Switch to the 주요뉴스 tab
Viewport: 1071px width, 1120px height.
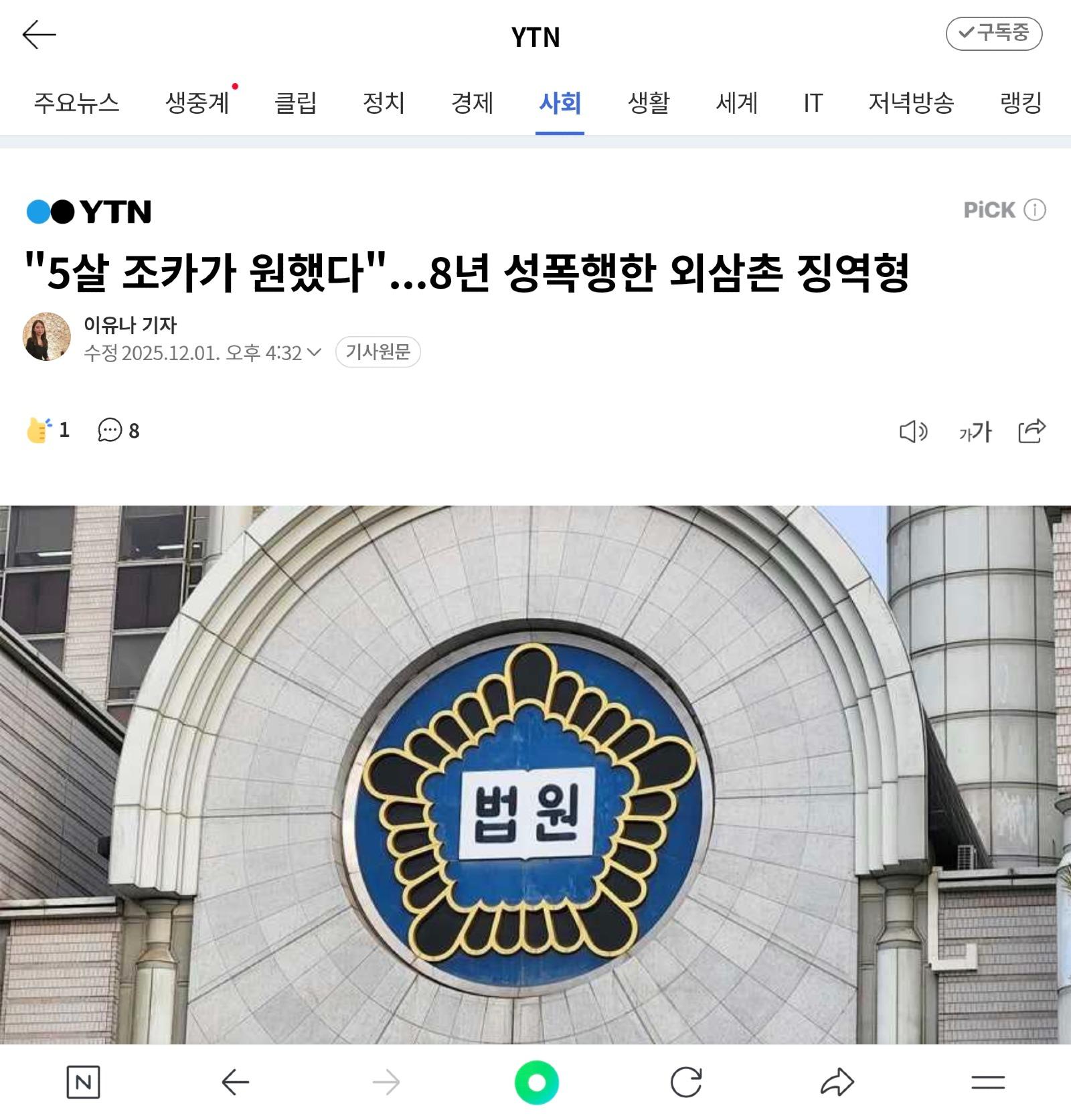tap(76, 103)
